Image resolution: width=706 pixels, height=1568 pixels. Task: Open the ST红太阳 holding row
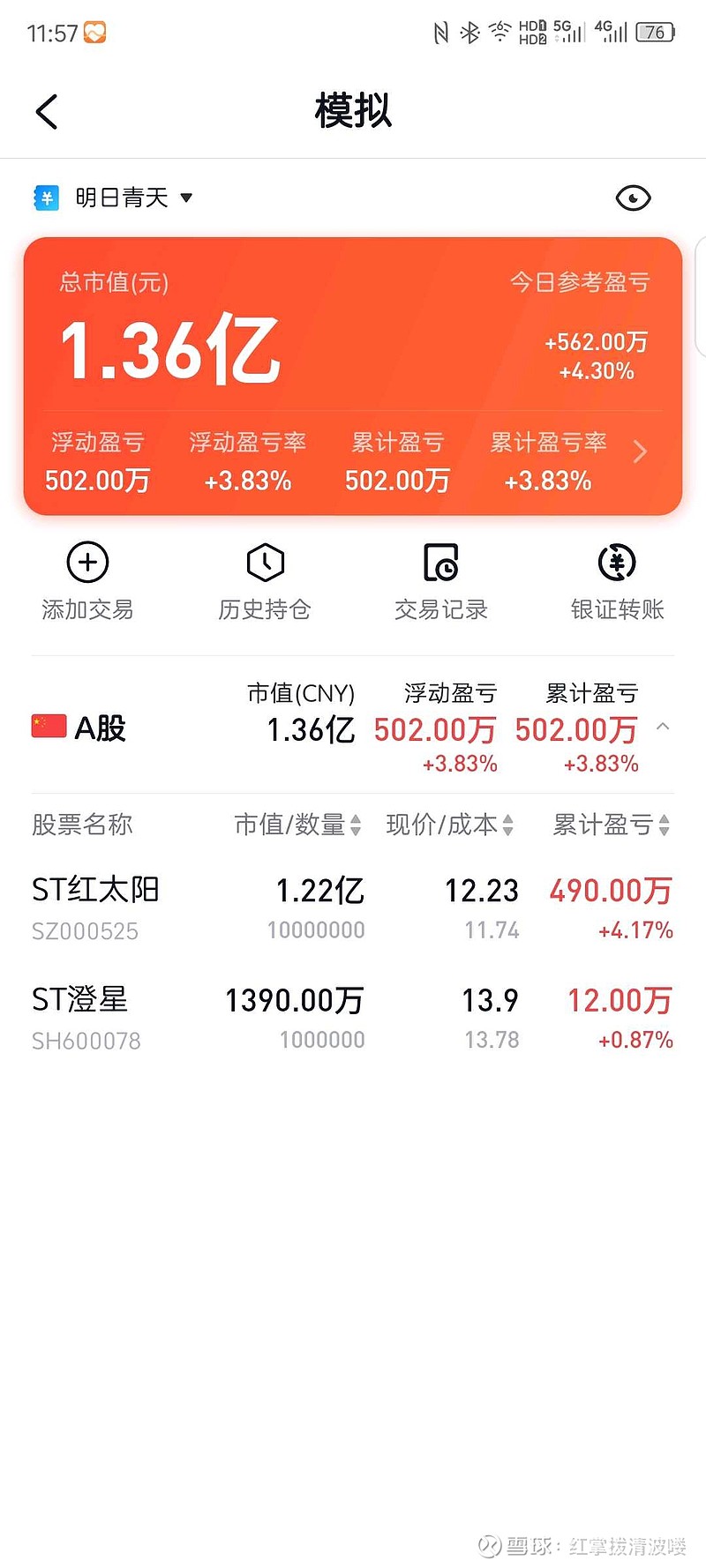pos(353,908)
